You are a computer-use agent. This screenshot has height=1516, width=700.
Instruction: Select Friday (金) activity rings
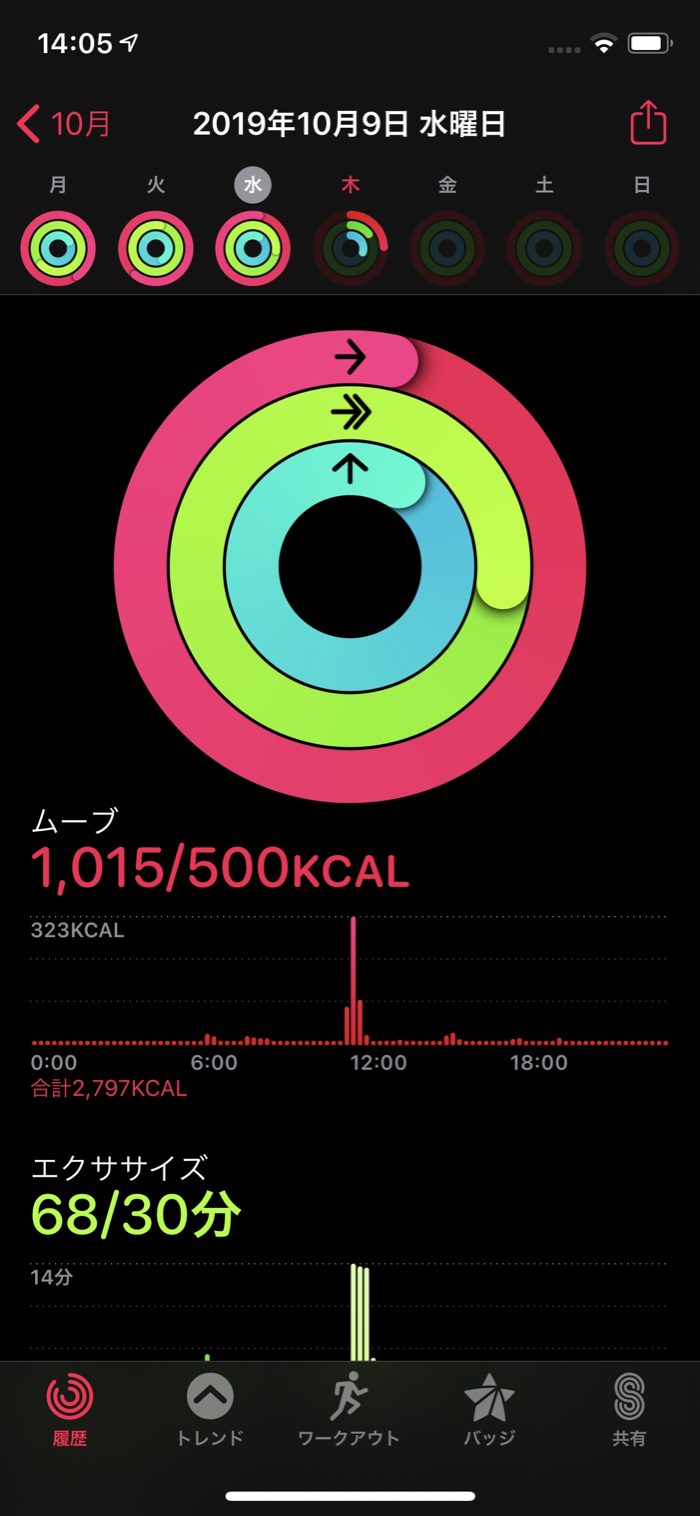click(447, 248)
